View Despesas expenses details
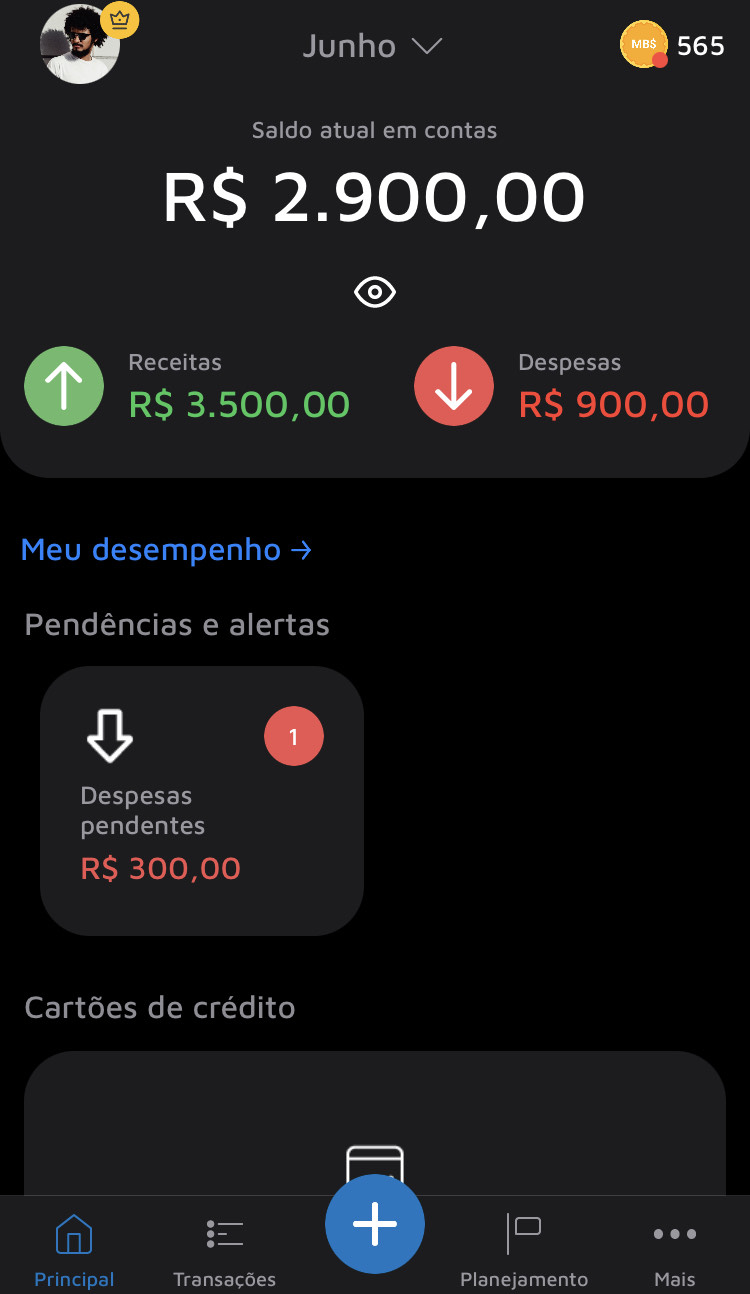The height and width of the screenshot is (1294, 750). [x=562, y=386]
